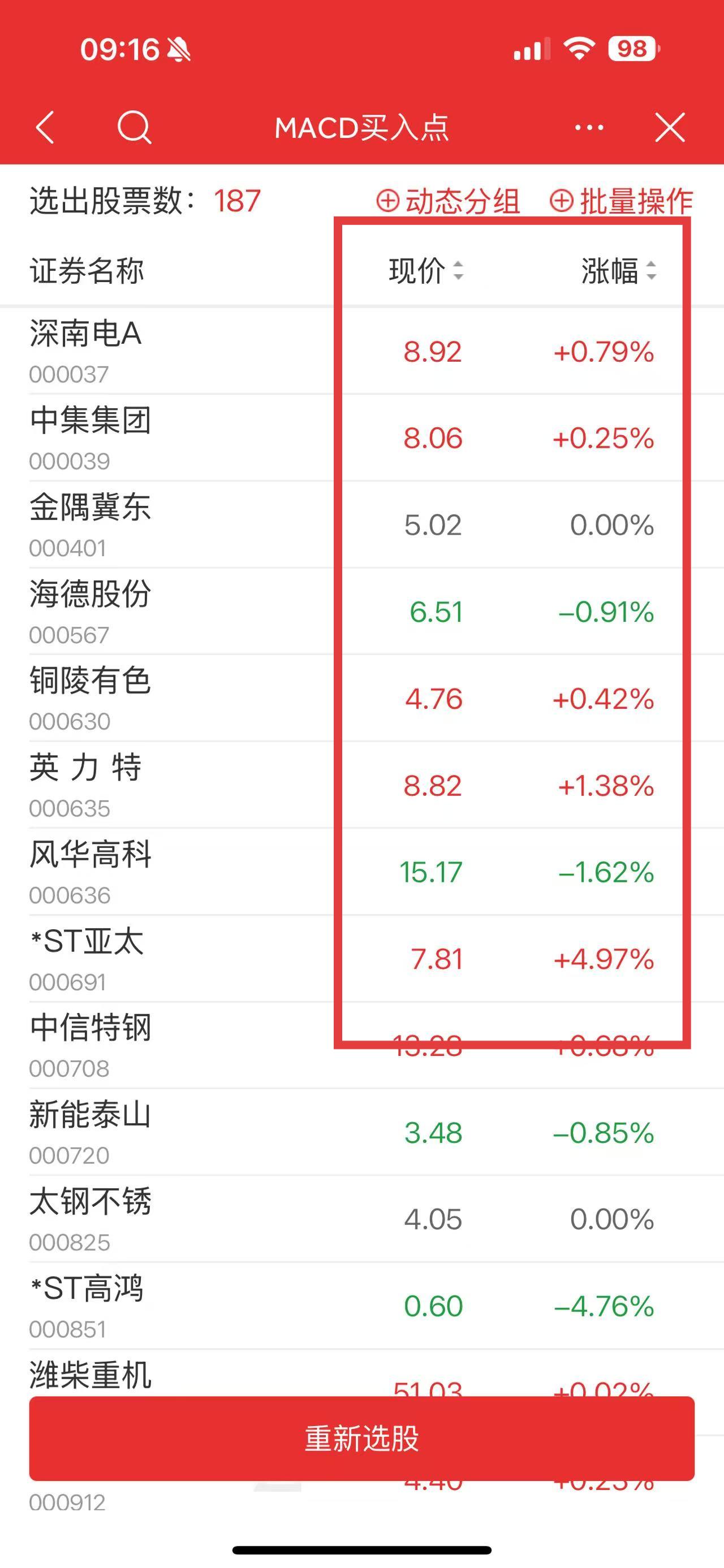Open the search magnifier icon

[134, 127]
